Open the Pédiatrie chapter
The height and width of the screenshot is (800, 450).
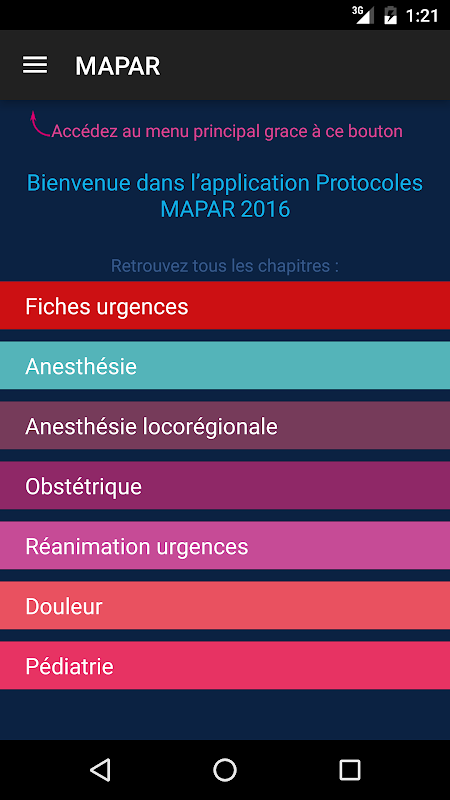click(x=225, y=665)
